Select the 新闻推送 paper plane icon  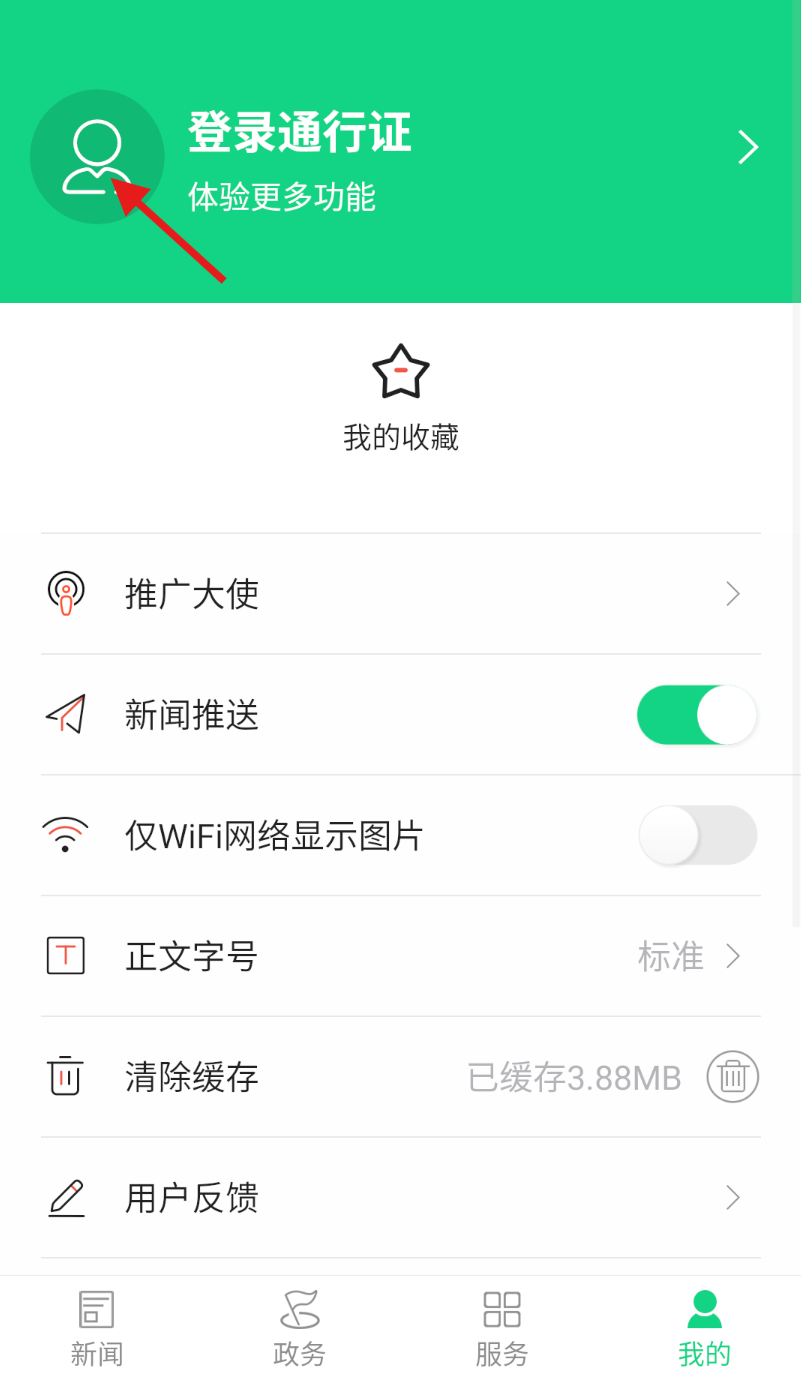pos(65,714)
